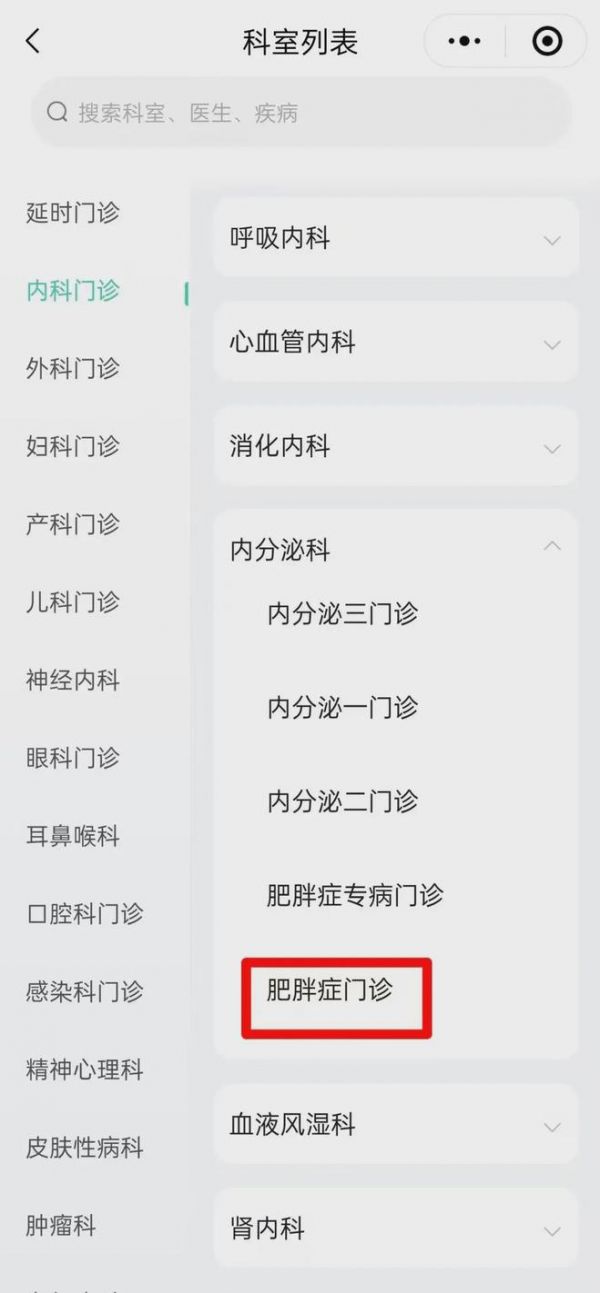This screenshot has width=600, height=1293.
Task: Expand the 肾内科 department
Action: tap(396, 1228)
